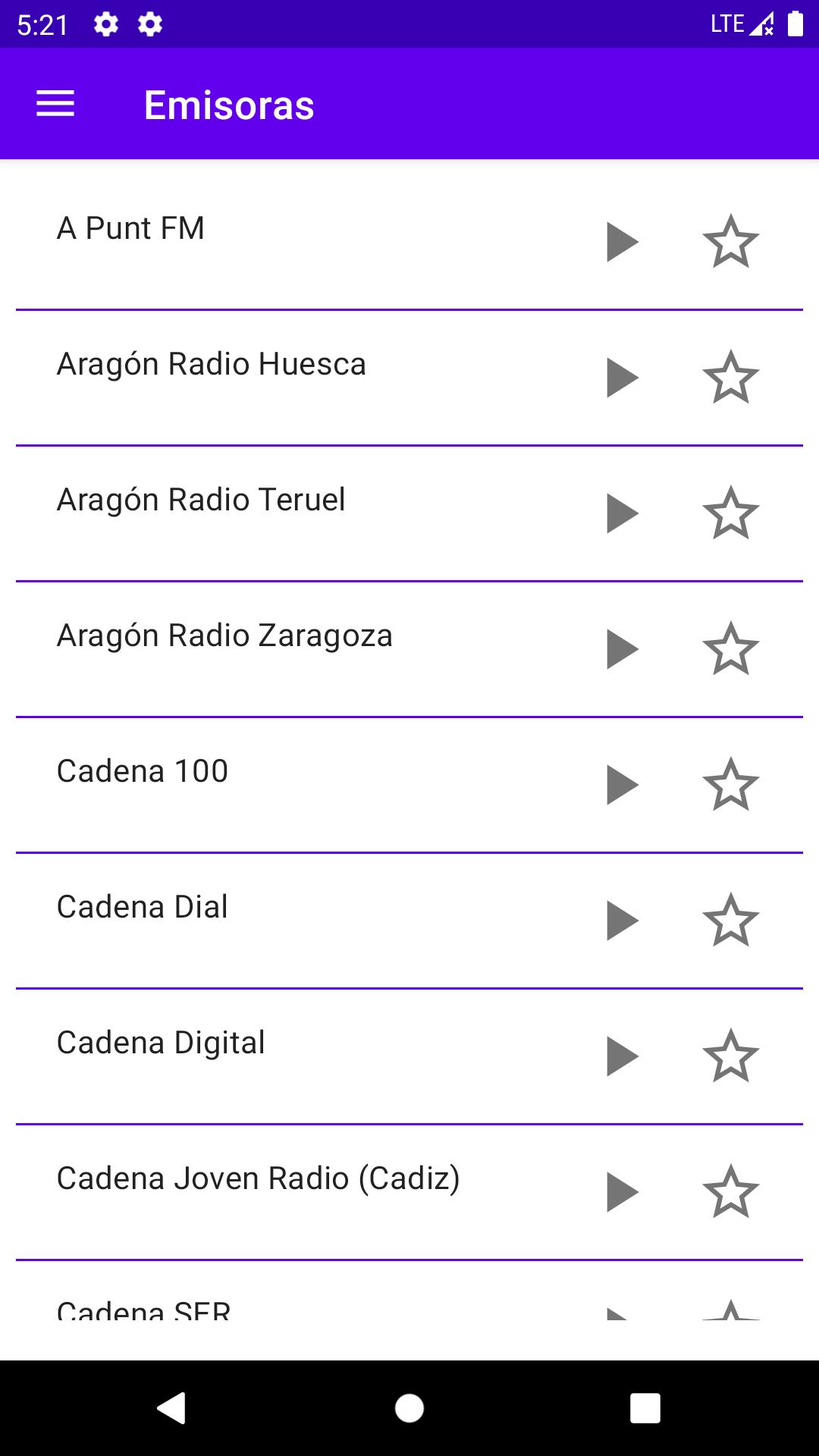
Task: Open the navigation drawer menu
Action: pos(55,104)
